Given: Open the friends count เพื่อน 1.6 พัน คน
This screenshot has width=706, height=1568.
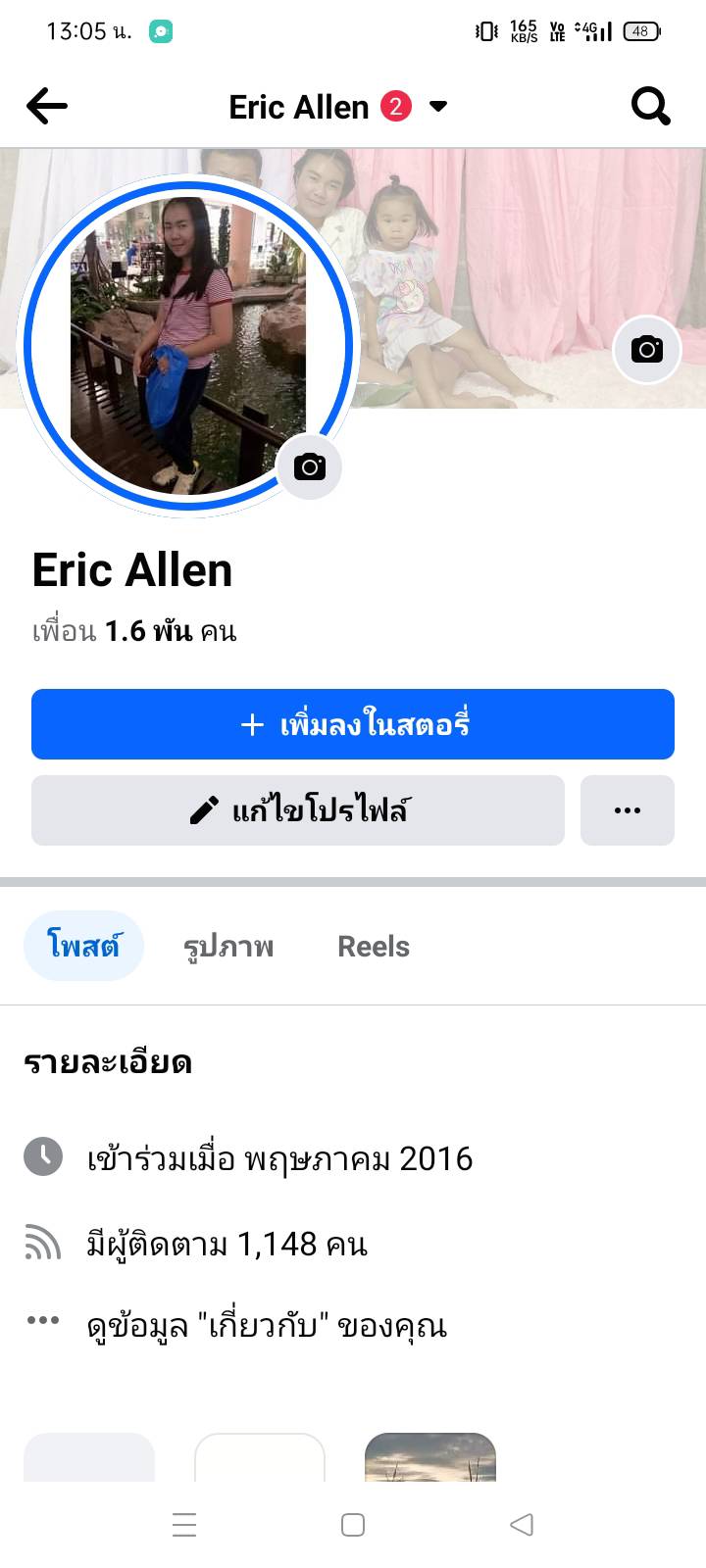Looking at the screenshot, I should tap(134, 630).
